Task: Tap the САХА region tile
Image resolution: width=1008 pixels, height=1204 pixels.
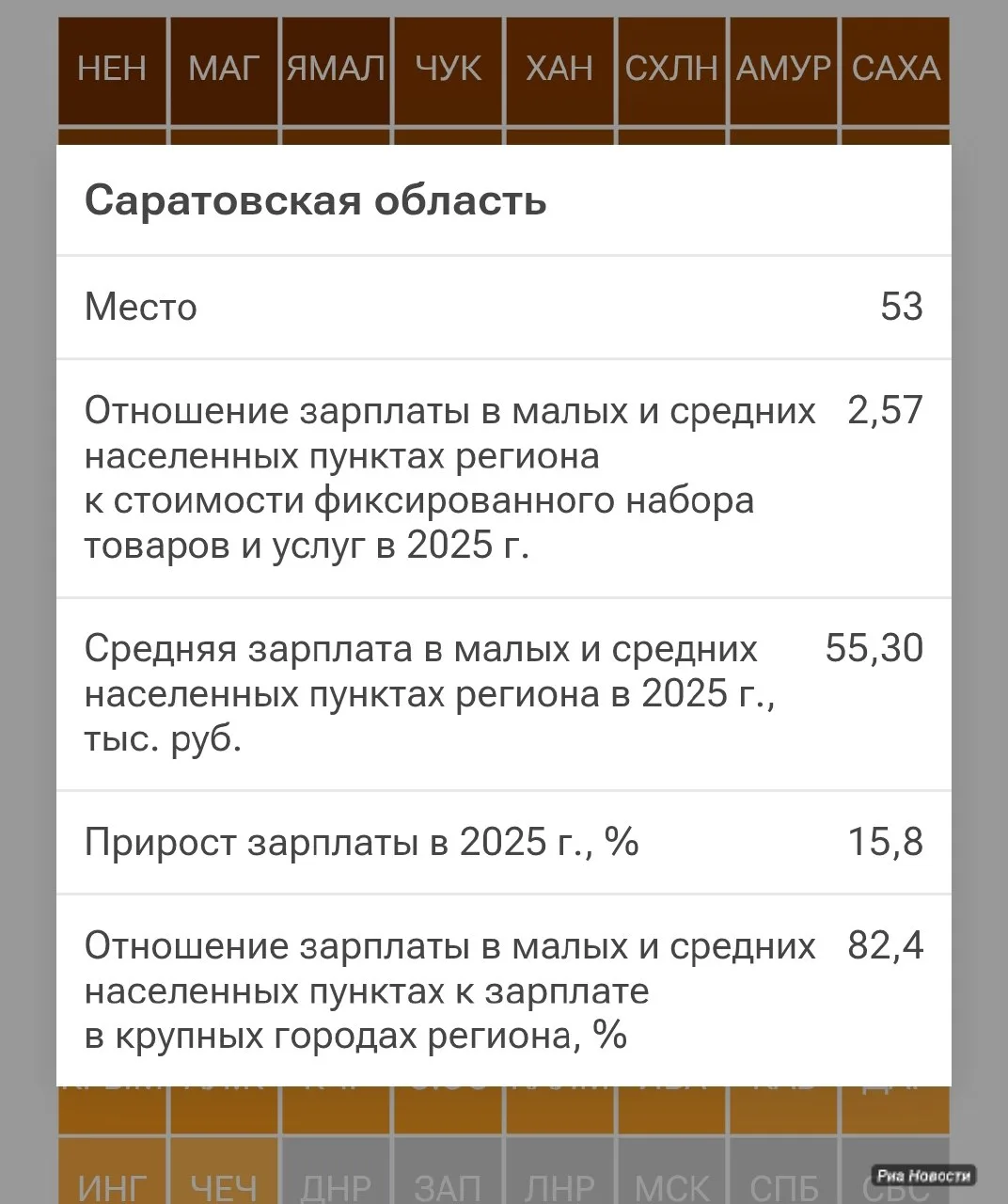Action: [x=895, y=70]
